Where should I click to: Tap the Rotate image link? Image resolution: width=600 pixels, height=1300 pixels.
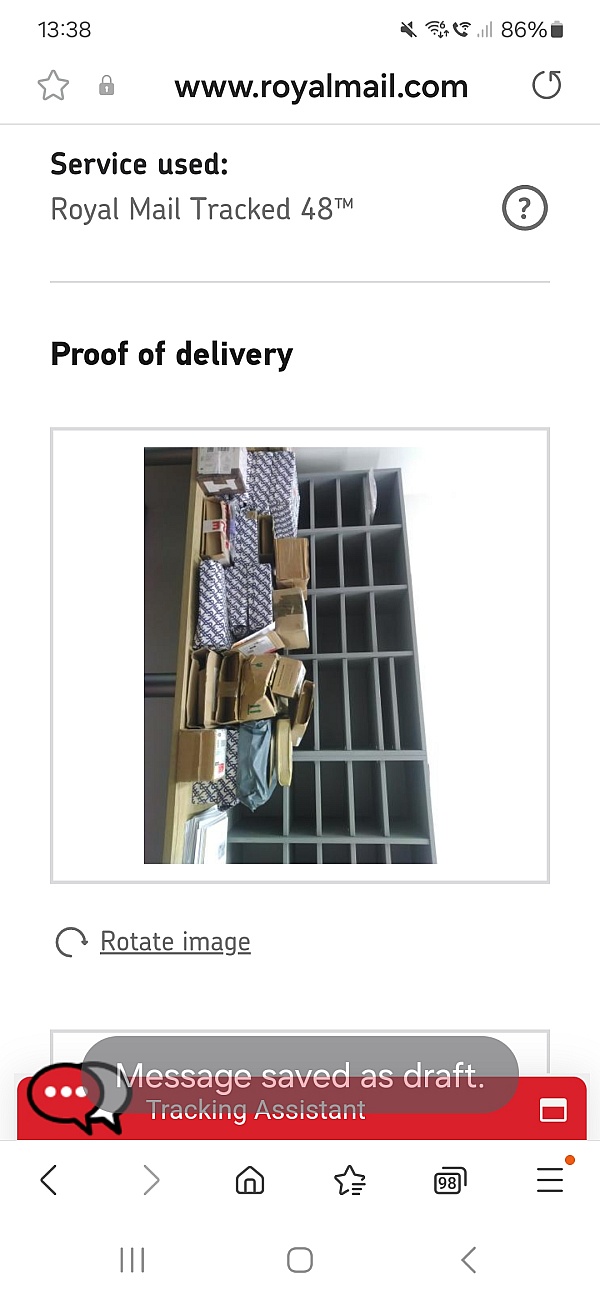(x=175, y=941)
